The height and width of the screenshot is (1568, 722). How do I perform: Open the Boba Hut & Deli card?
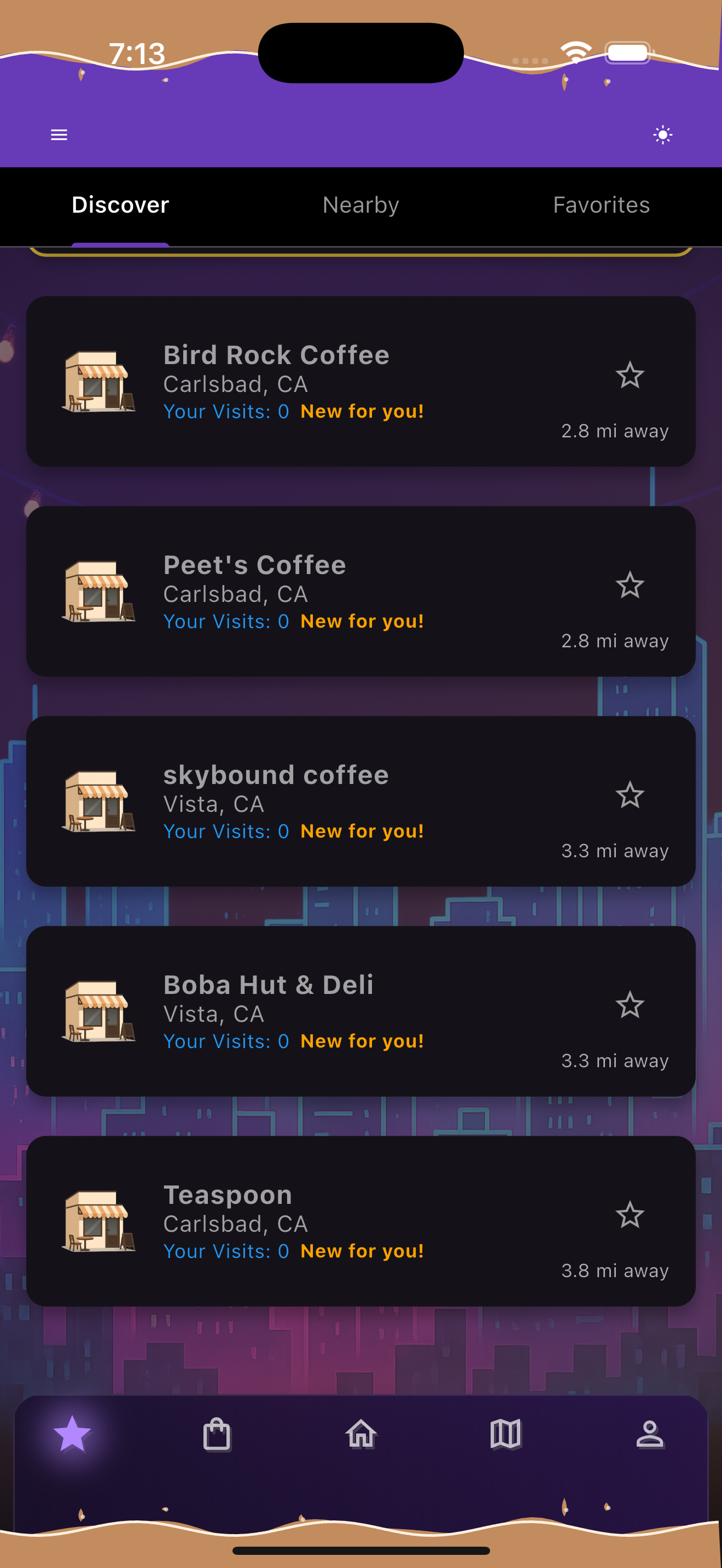point(361,1014)
